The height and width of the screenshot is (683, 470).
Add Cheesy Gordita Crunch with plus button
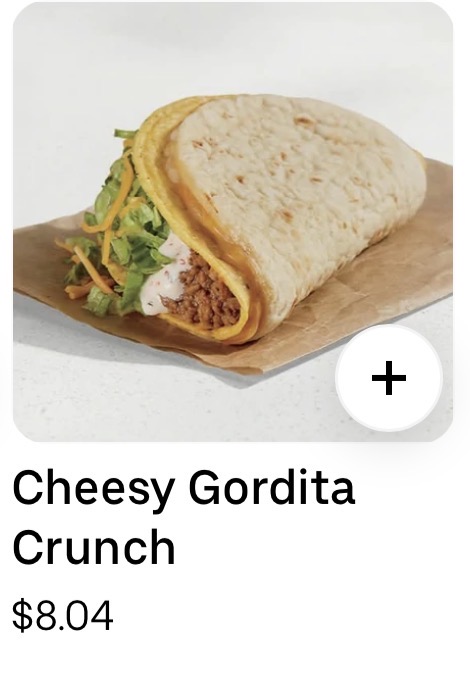[x=389, y=378]
